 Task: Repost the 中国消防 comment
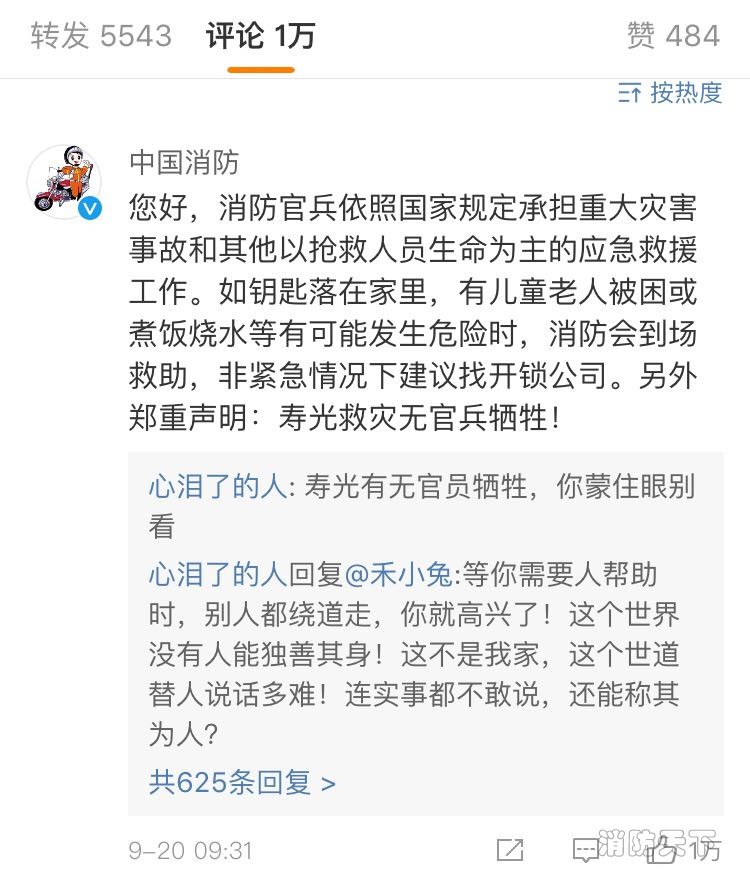[509, 851]
